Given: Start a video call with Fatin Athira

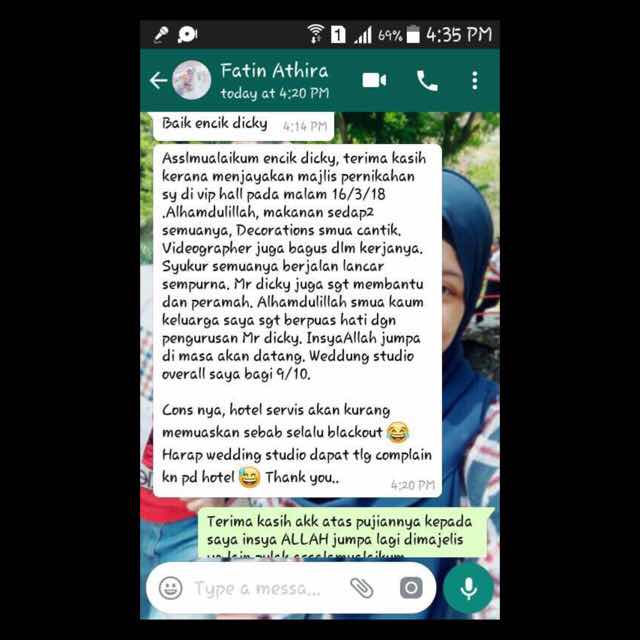Looking at the screenshot, I should pos(375,81).
